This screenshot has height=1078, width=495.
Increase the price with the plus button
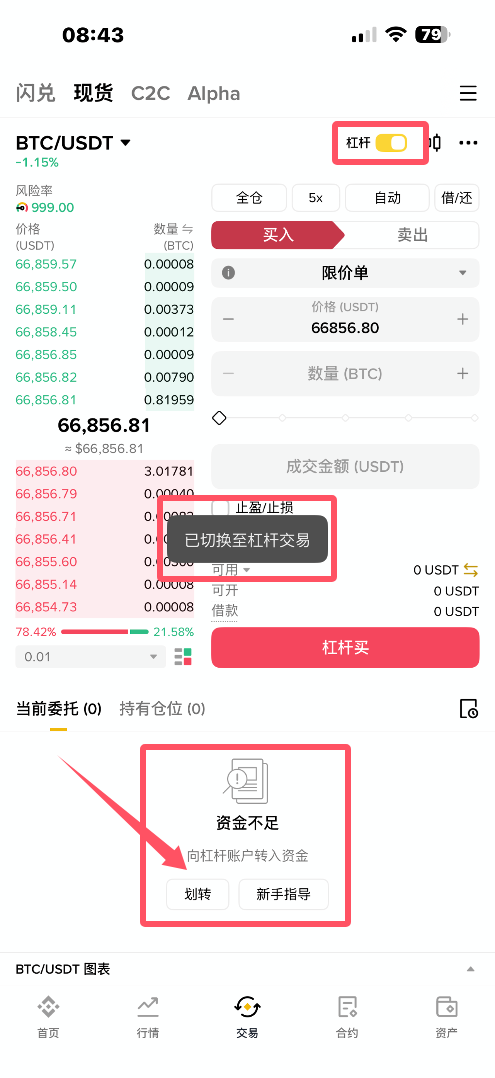[x=463, y=319]
